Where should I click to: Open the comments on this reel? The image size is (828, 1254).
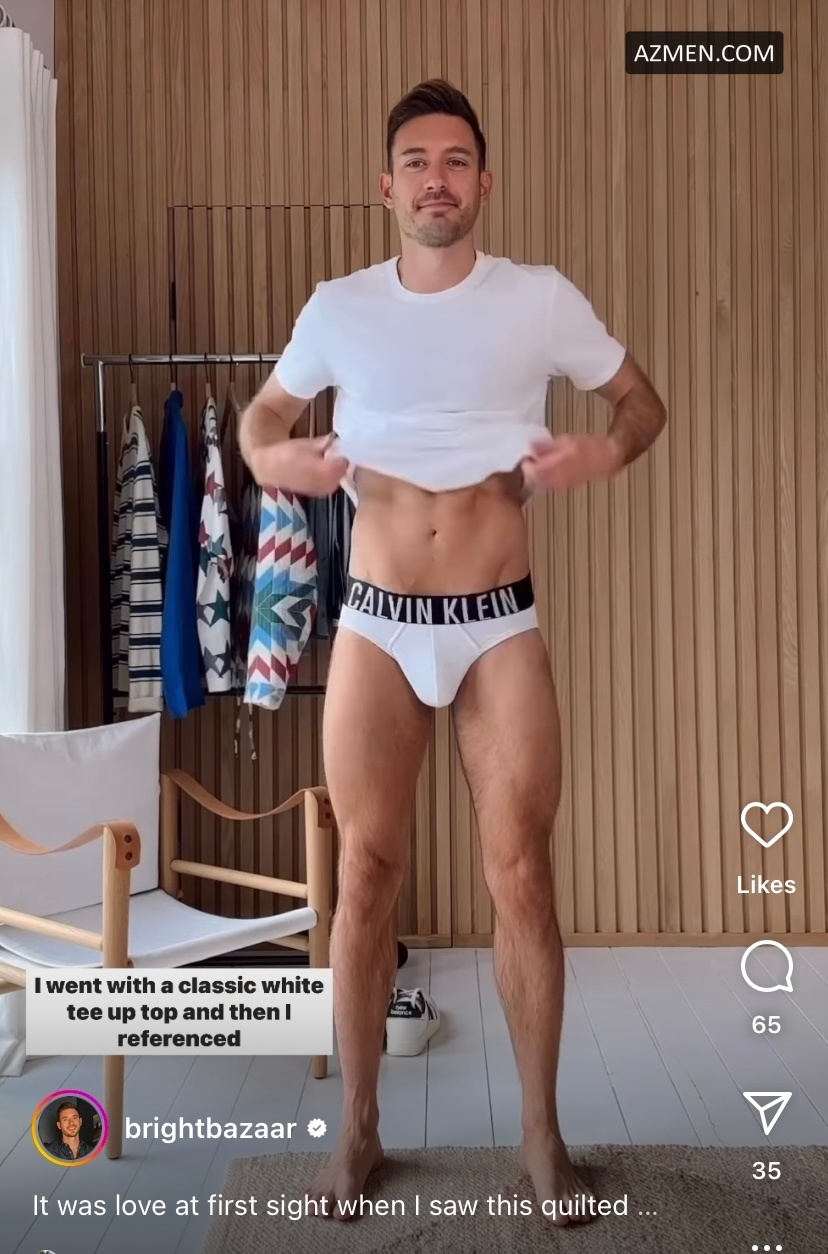point(766,967)
